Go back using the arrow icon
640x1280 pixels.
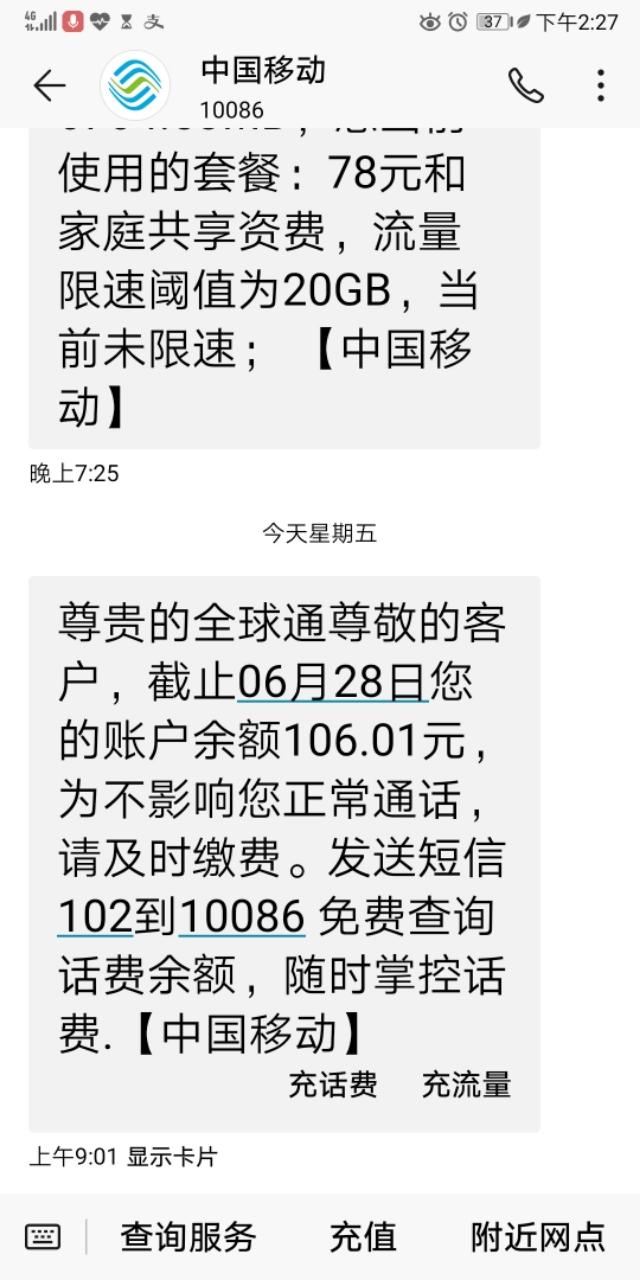[49, 87]
